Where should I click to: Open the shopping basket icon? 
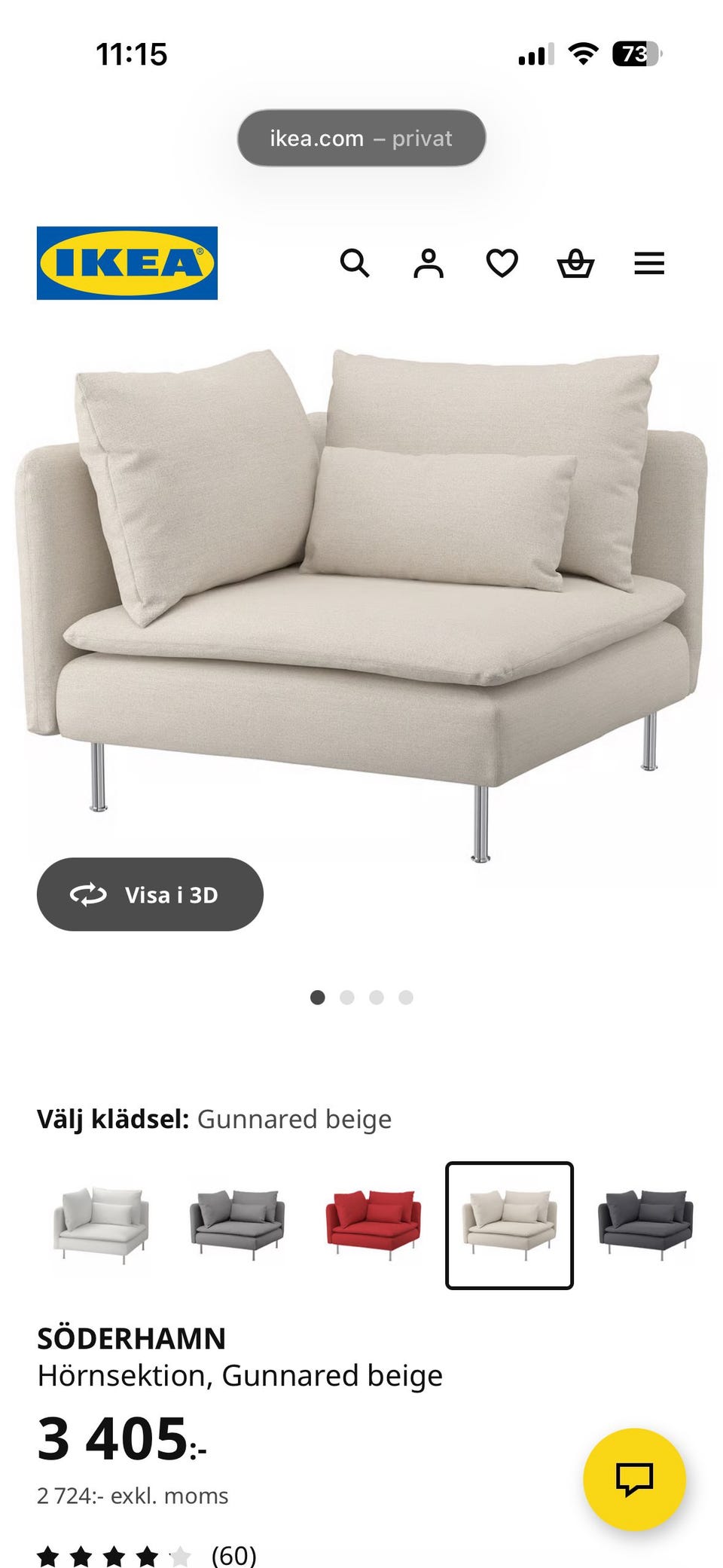pyautogui.click(x=575, y=264)
